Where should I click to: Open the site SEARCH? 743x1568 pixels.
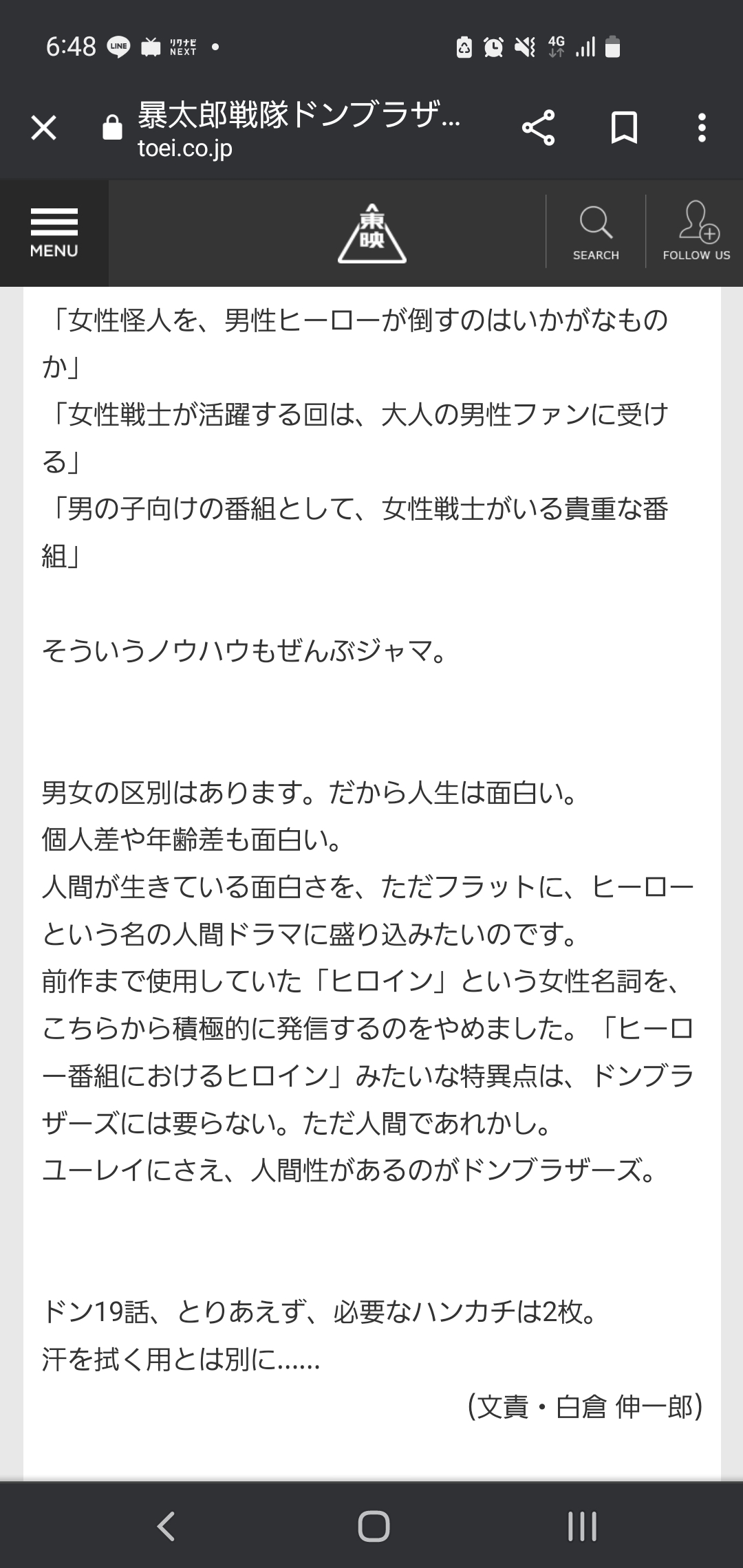pyautogui.click(x=596, y=233)
